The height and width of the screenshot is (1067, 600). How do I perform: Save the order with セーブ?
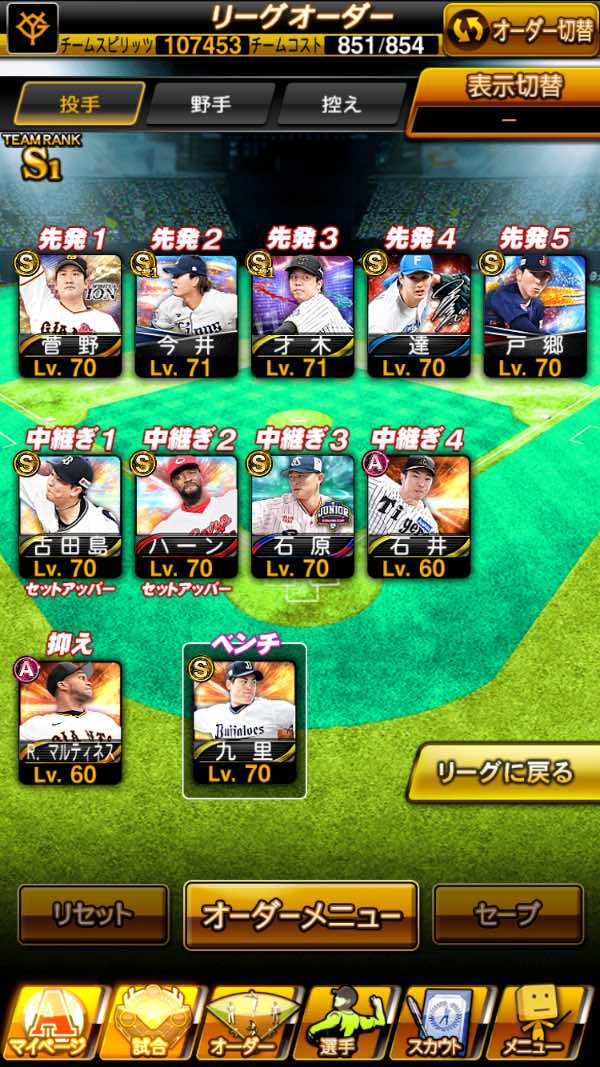click(507, 914)
